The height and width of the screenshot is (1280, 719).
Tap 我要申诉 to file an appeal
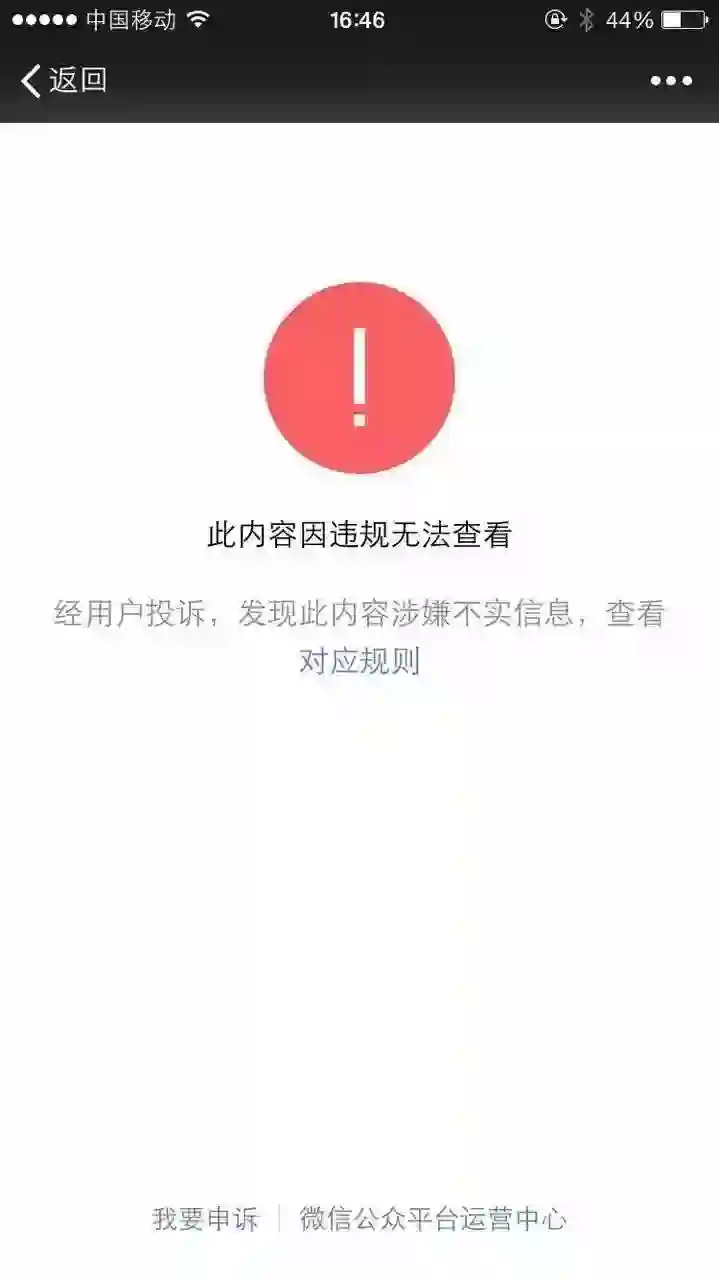(205, 1219)
